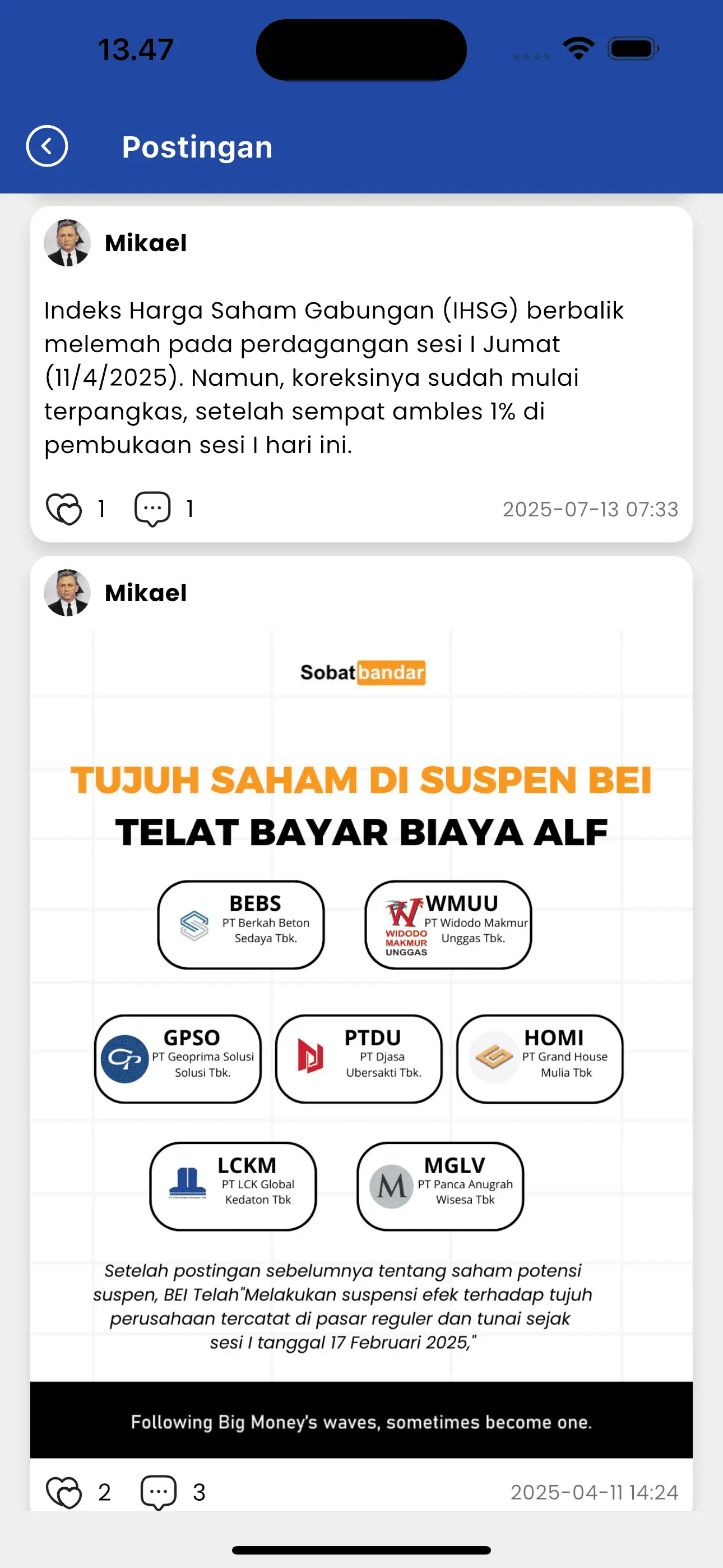
Task: View Mikael's avatar on the suspended stocks post
Action: click(x=67, y=593)
